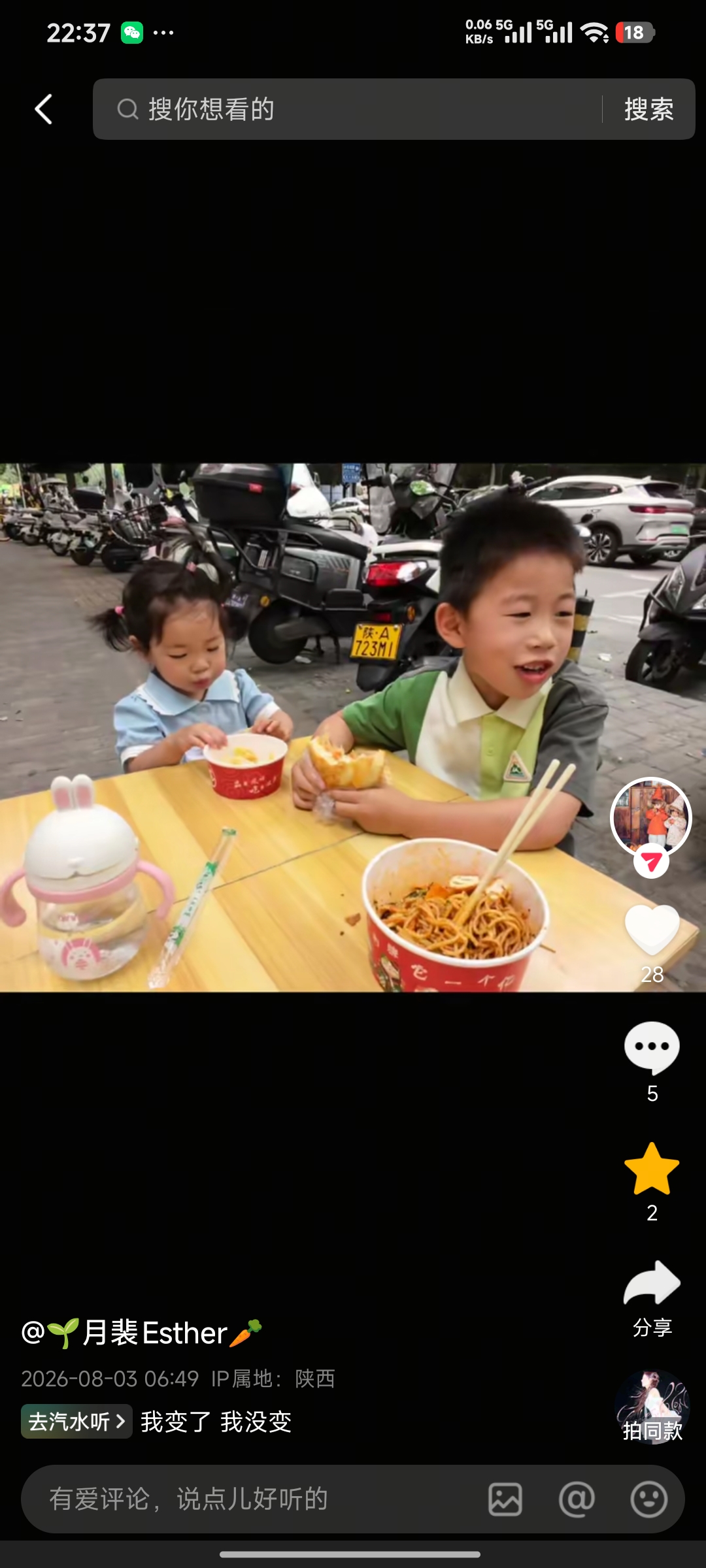This screenshot has height=1568, width=706.
Task: Open the comments bubble
Action: coord(652,1048)
